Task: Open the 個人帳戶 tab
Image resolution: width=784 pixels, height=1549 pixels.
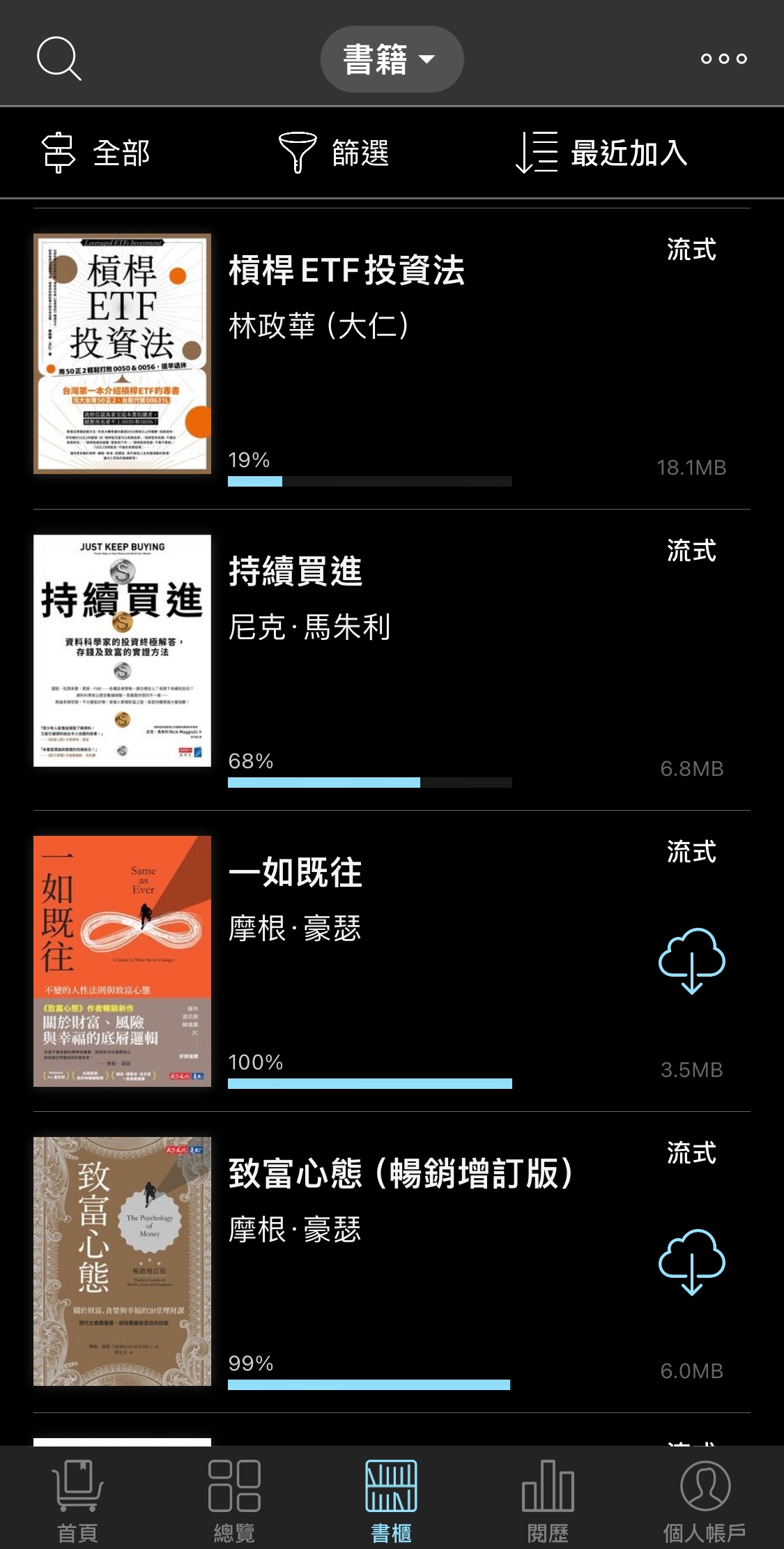Action: coord(705,1500)
